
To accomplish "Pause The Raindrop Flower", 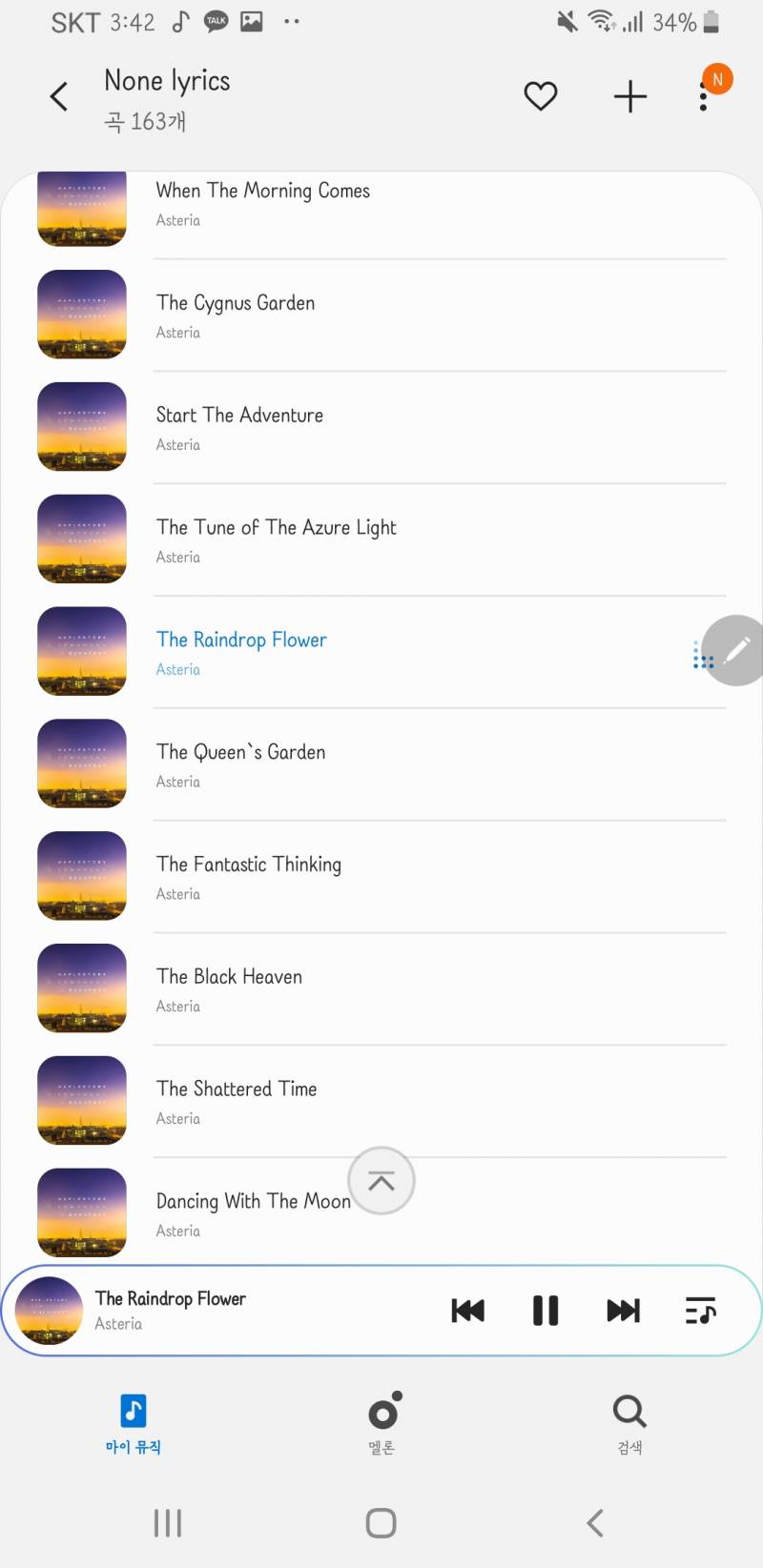I will coord(546,1311).
